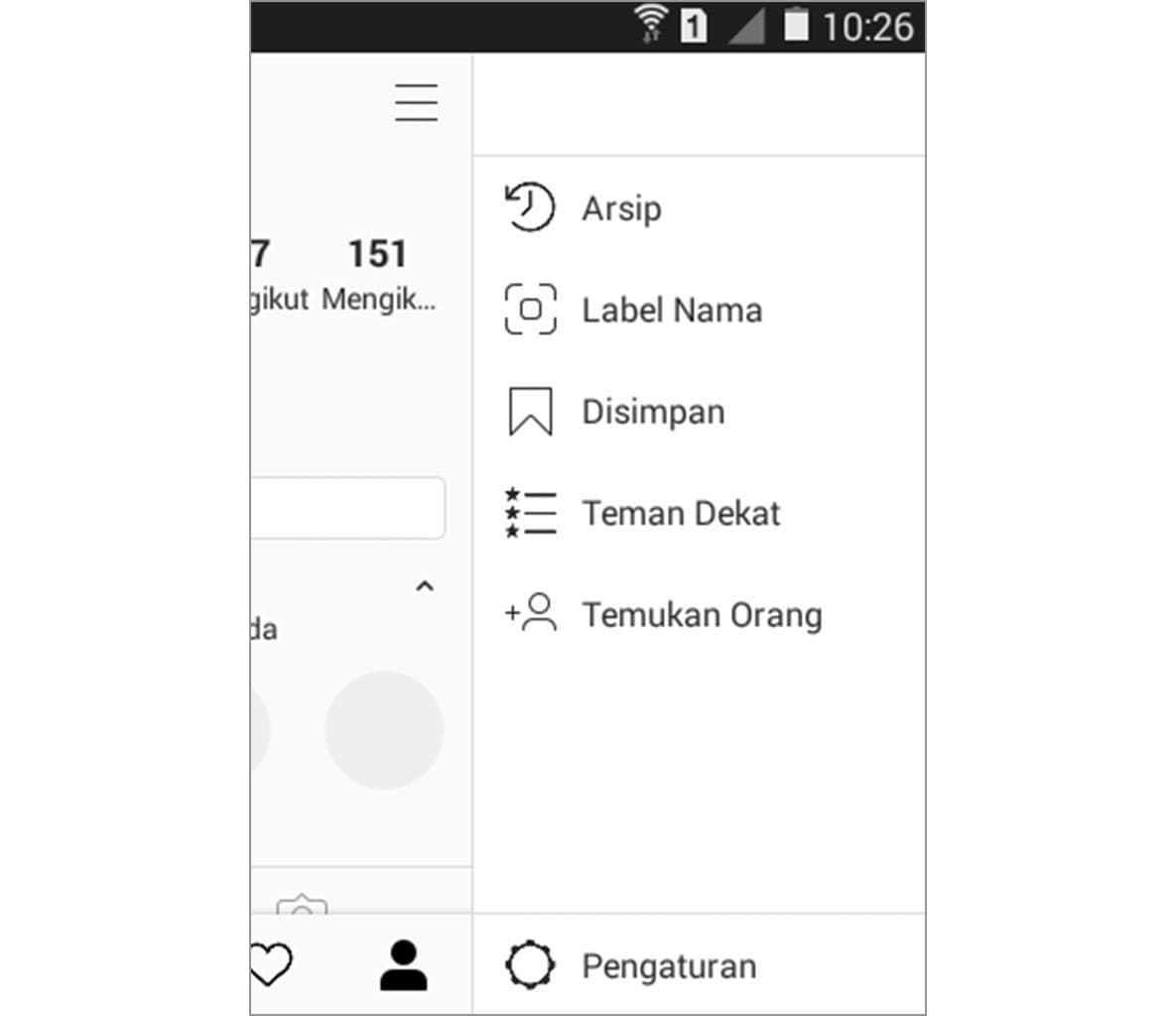This screenshot has height=1016, width=1176.
Task: Tap the hamburger menu icon
Action: click(x=416, y=102)
